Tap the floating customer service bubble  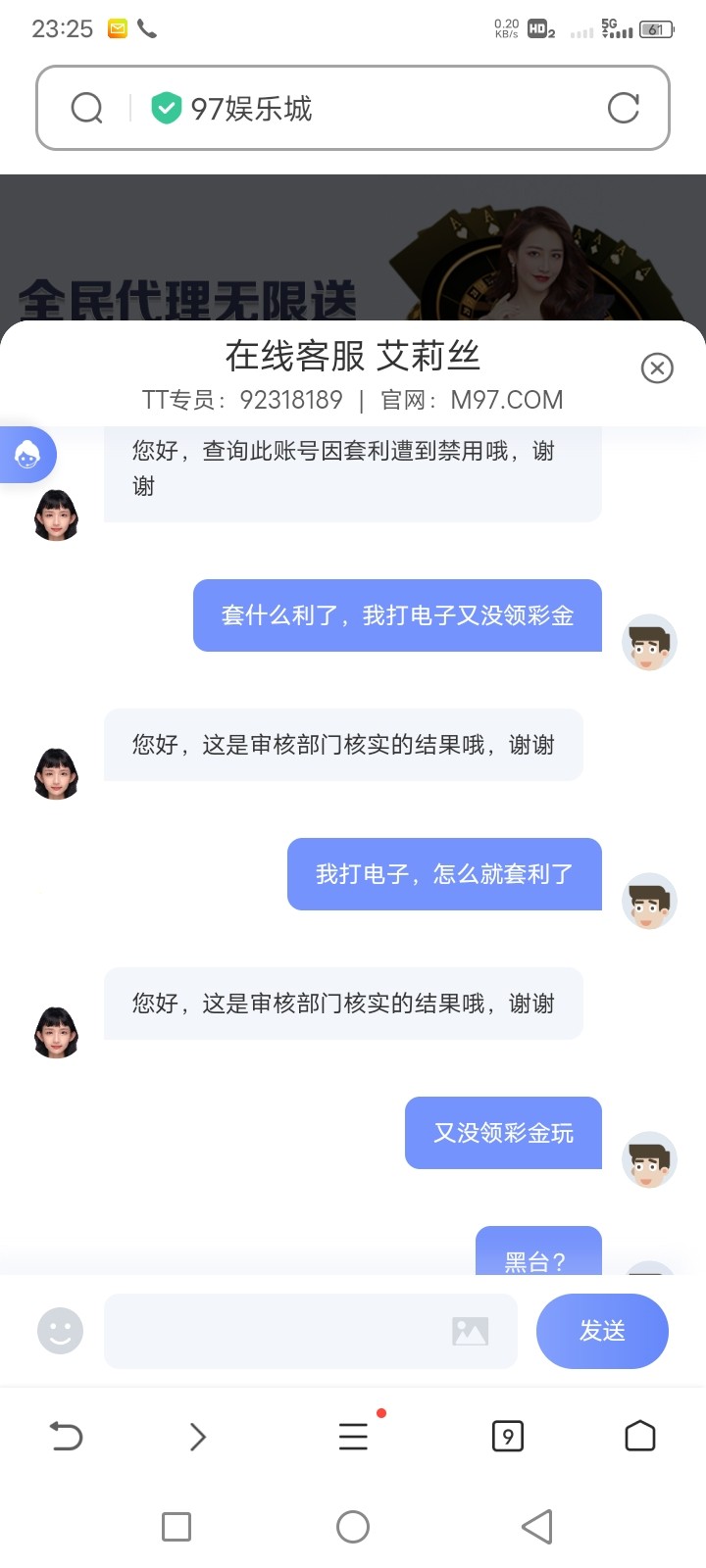click(x=26, y=455)
